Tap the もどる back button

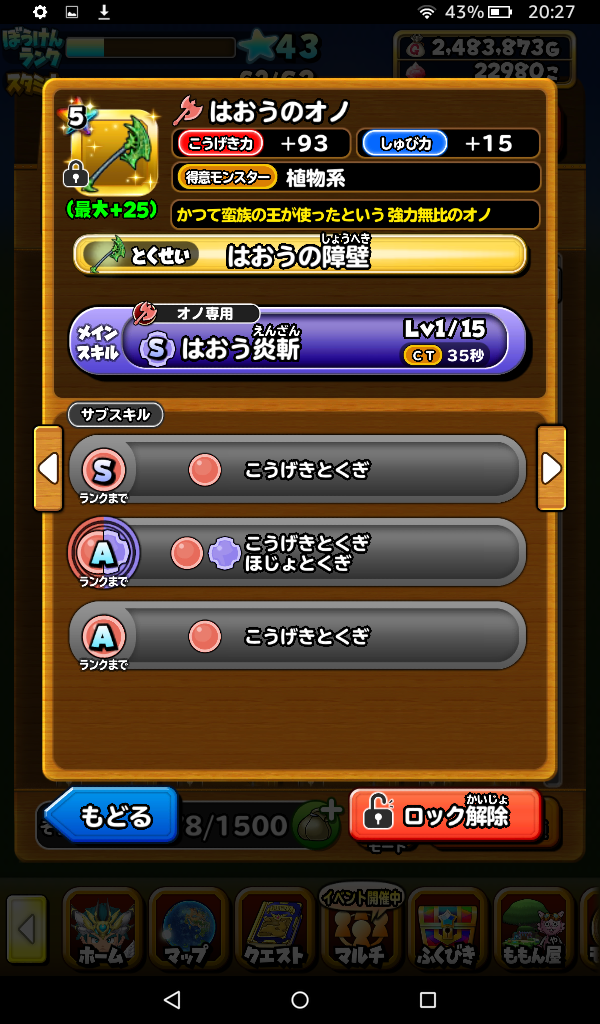click(x=112, y=815)
